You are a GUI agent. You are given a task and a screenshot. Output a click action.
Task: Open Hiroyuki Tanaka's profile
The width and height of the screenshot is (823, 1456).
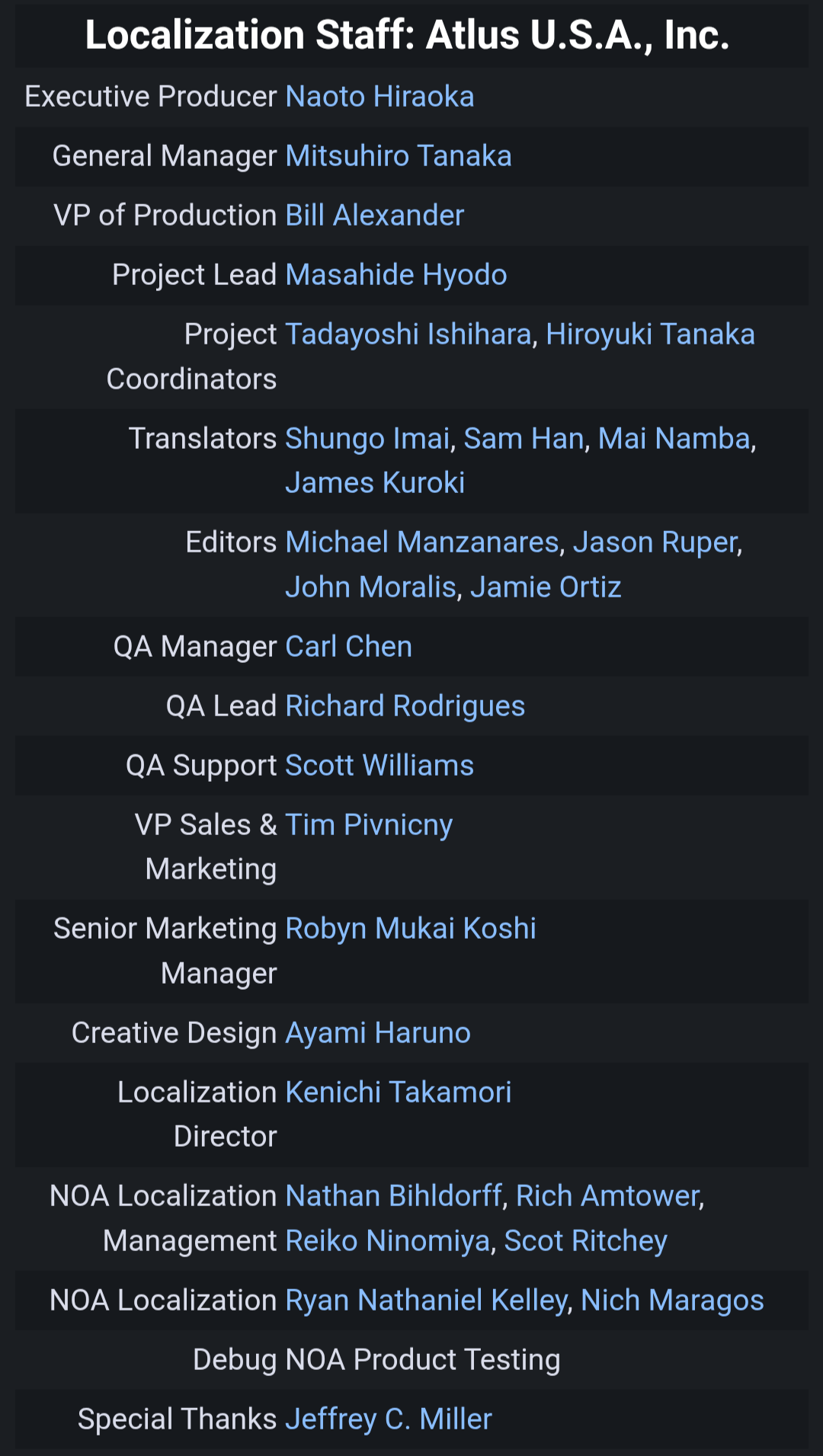point(651,334)
